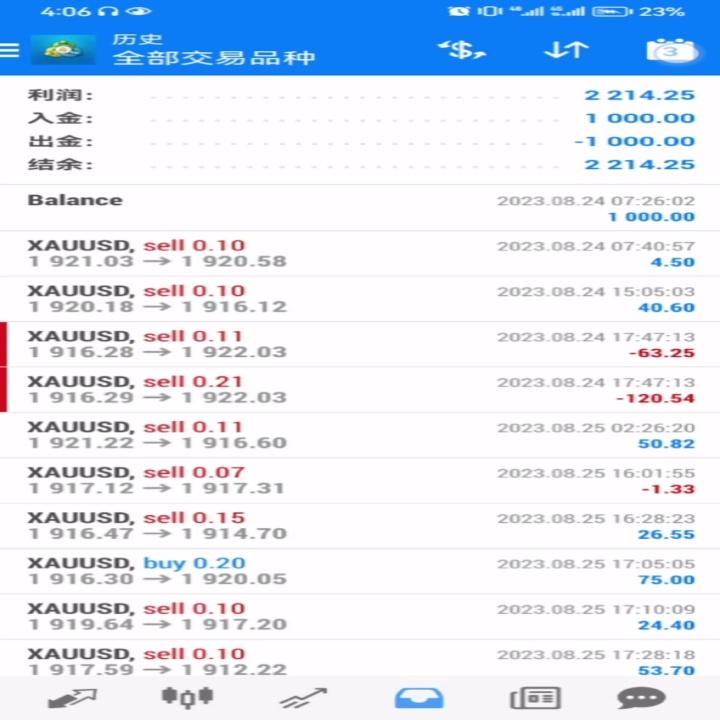Viewport: 720px width, 720px height.
Task: Open the calendar date range picker
Action: click(671, 50)
